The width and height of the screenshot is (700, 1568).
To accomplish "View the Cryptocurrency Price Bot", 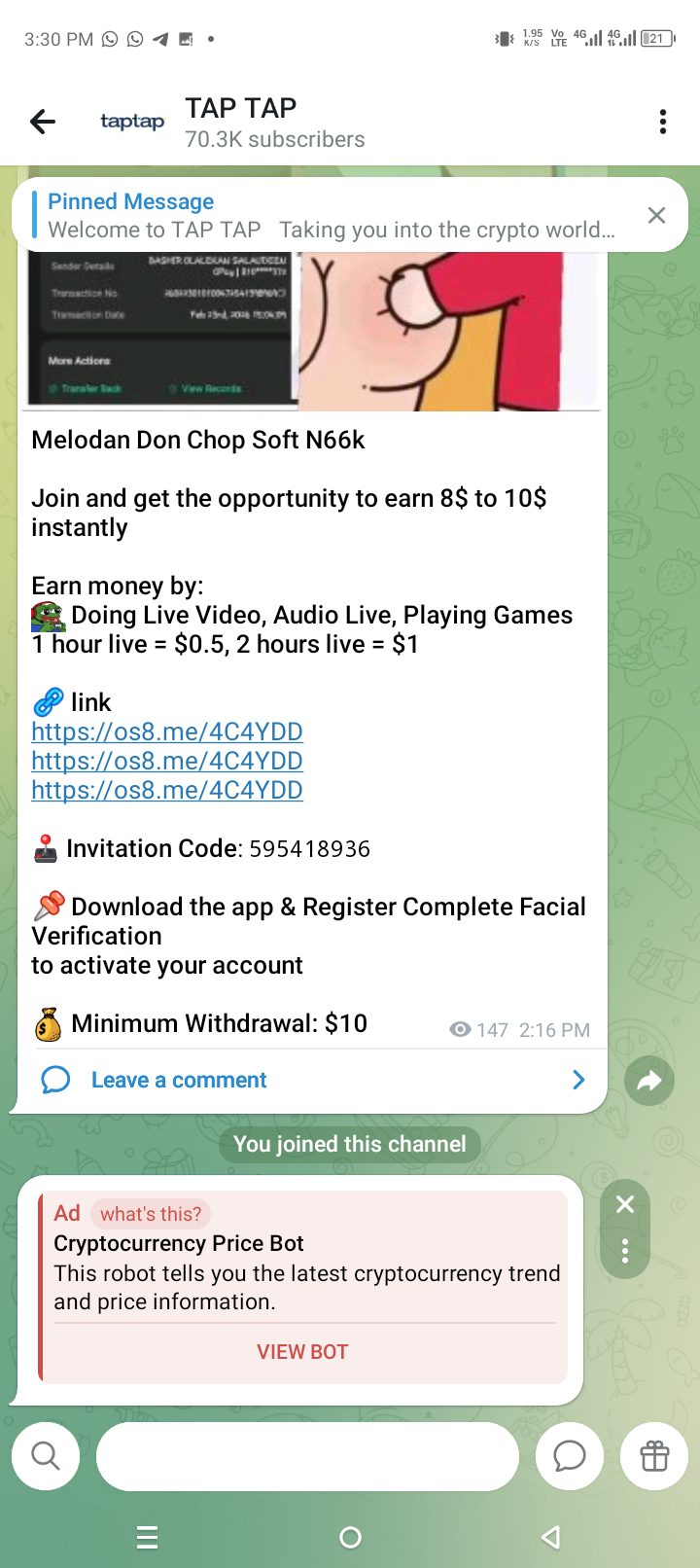I will click(x=302, y=1352).
